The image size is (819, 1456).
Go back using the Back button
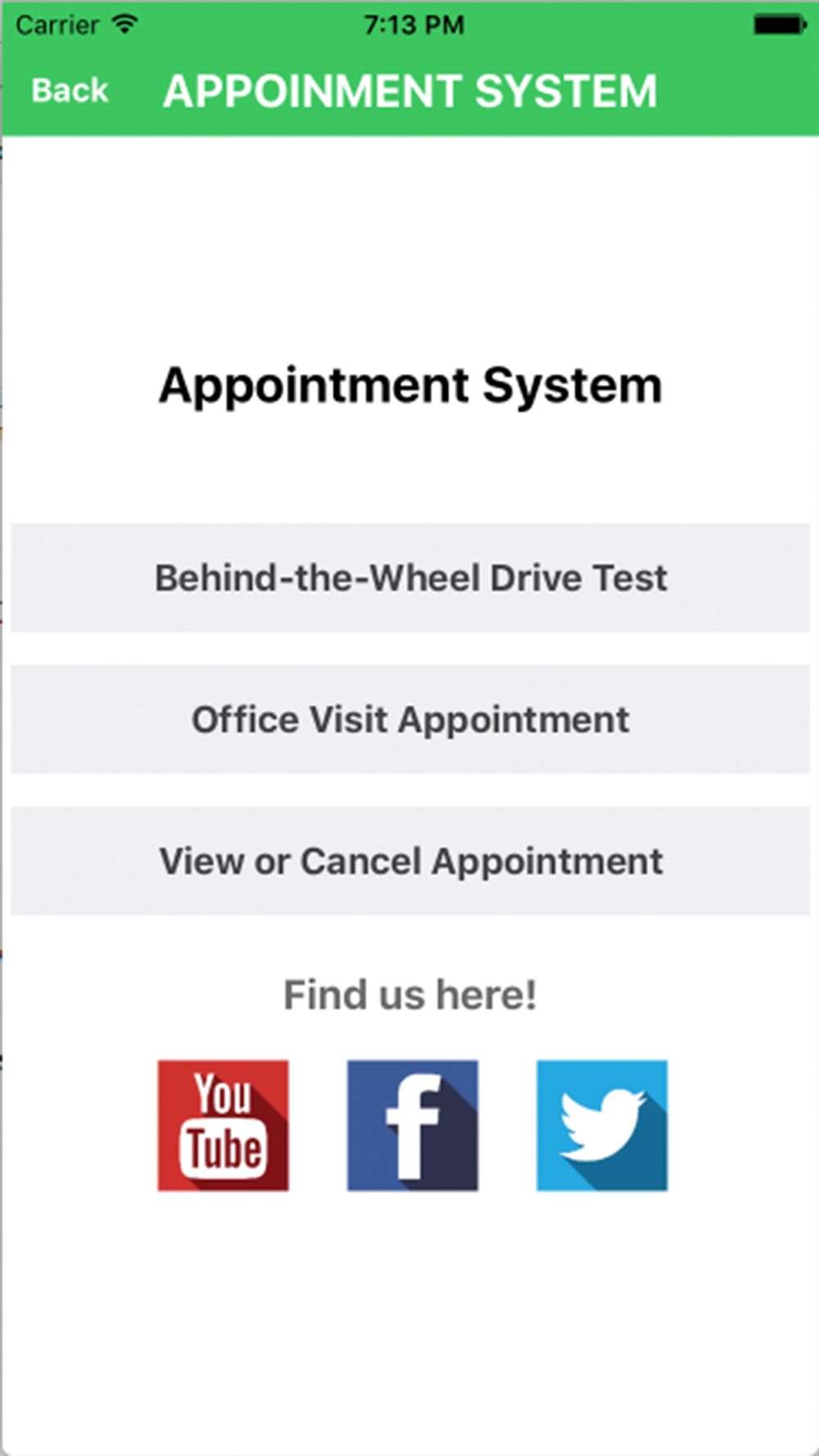point(70,90)
